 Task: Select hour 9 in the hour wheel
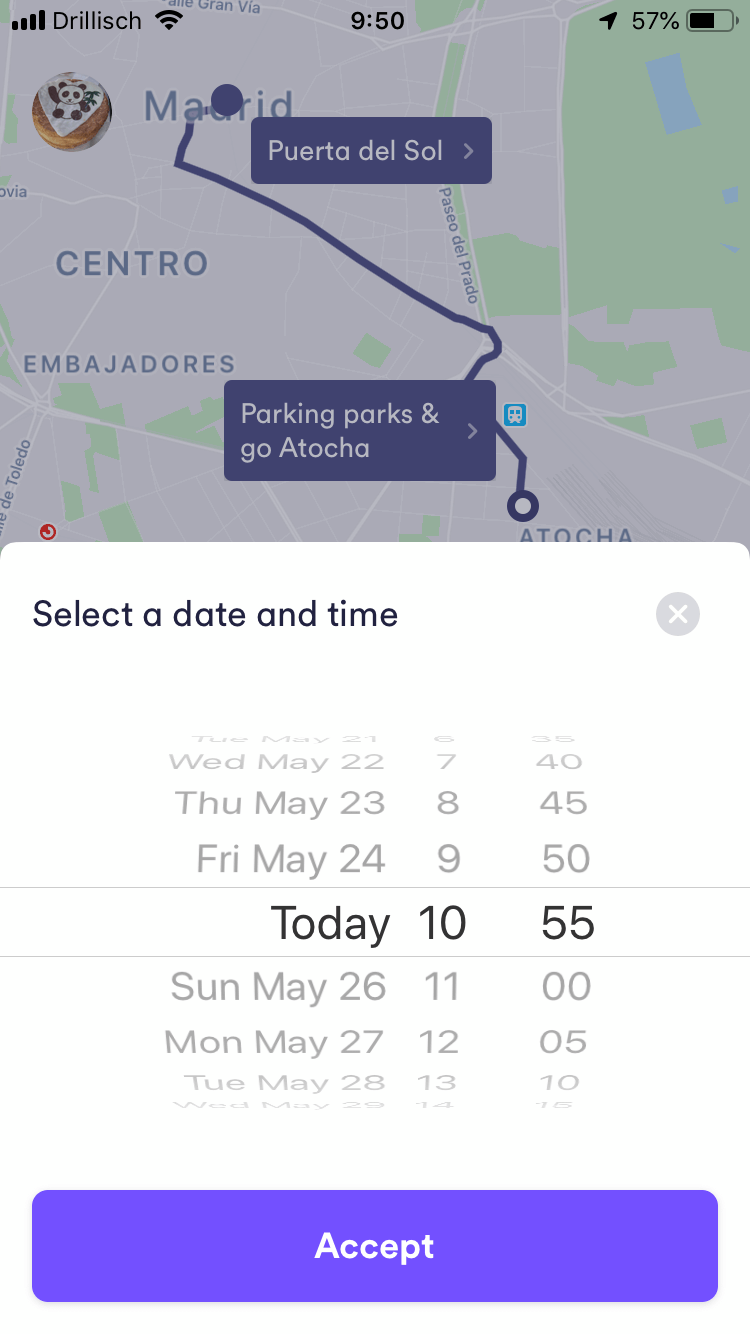[x=448, y=859]
